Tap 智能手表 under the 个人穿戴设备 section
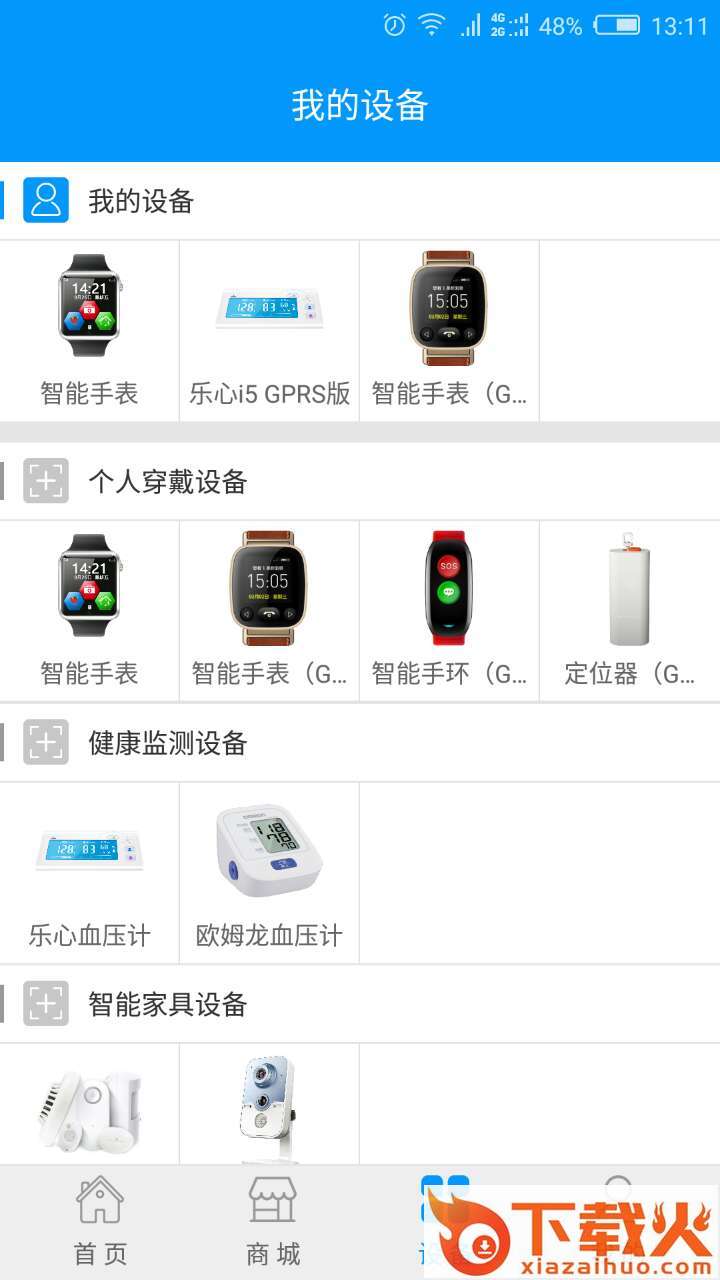The image size is (720, 1280). pyautogui.click(x=89, y=610)
